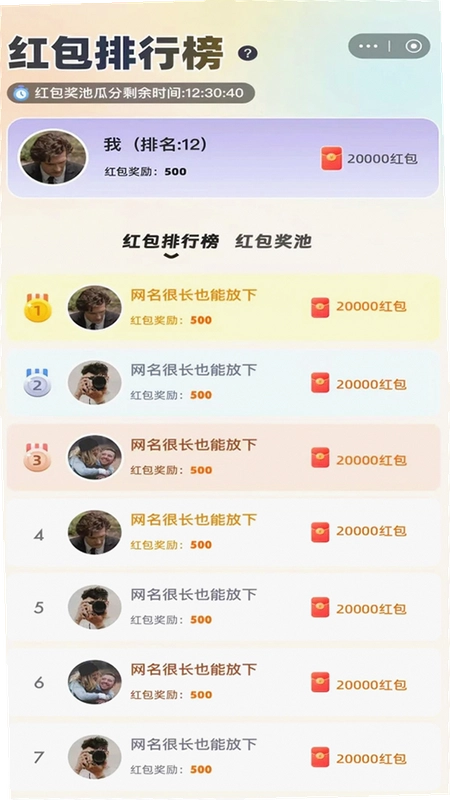View the user ranked number 7
Image resolution: width=450 pixels, height=800 pixels.
223,757
